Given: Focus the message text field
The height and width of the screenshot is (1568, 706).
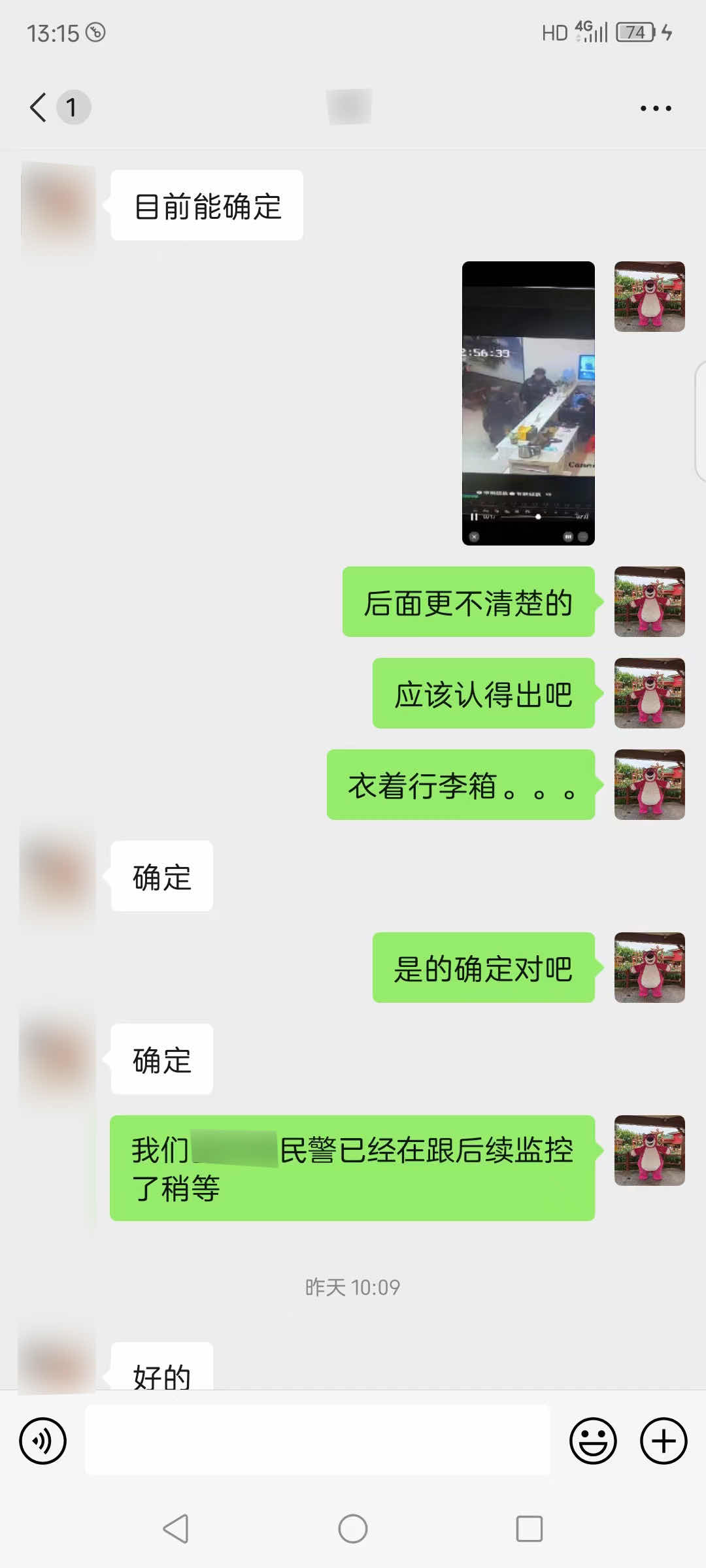Looking at the screenshot, I should 318,1441.
